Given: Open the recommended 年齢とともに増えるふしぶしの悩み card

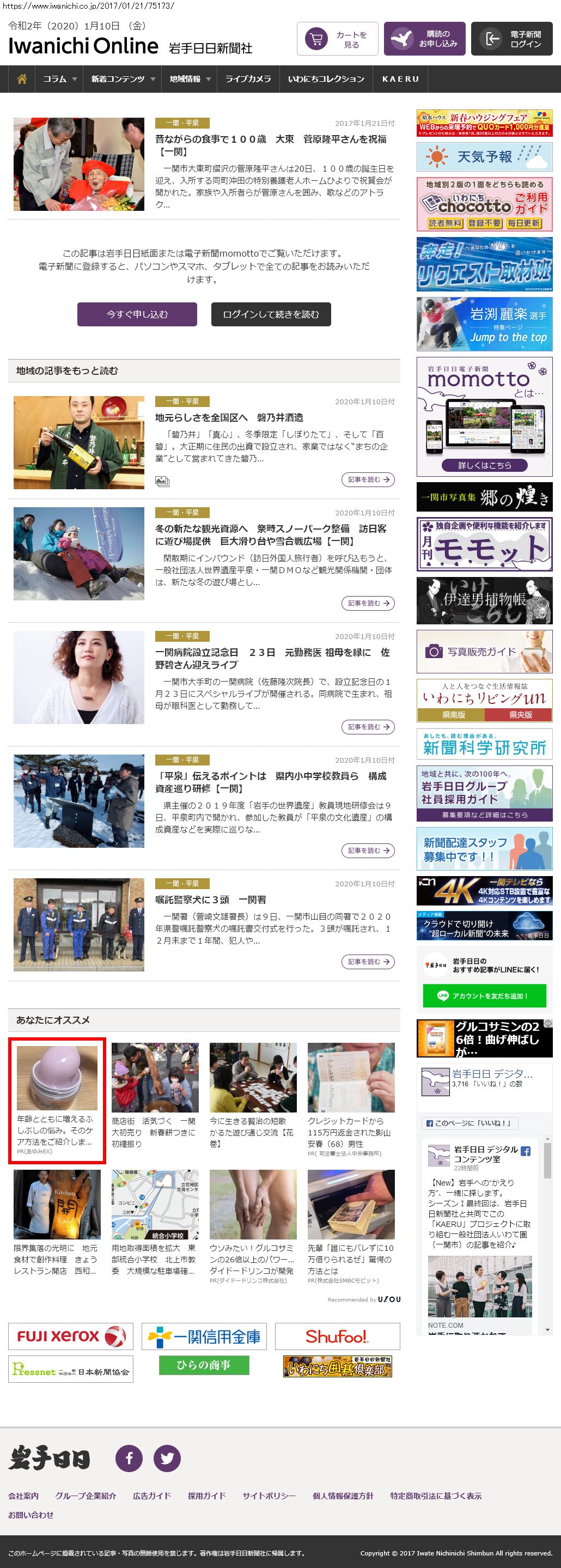Looking at the screenshot, I should click(57, 1100).
